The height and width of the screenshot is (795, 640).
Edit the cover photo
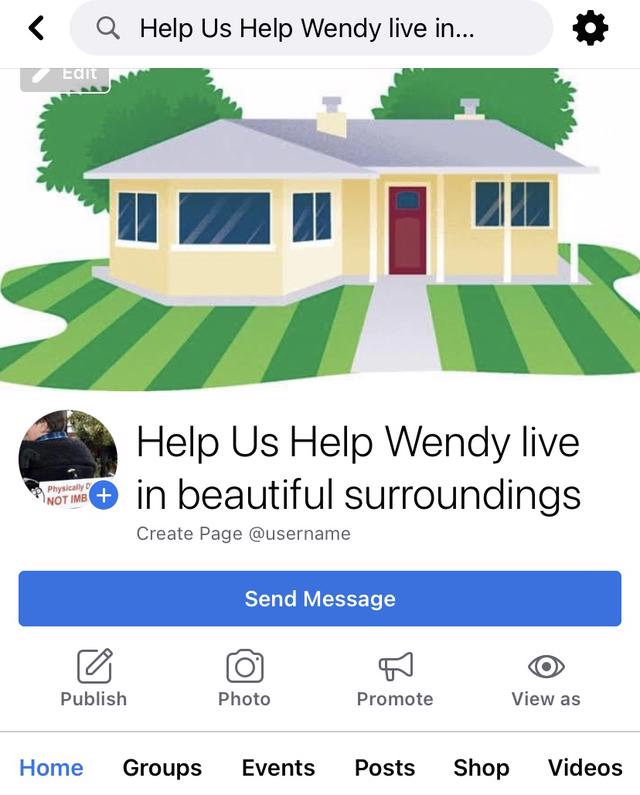pyautogui.click(x=65, y=74)
